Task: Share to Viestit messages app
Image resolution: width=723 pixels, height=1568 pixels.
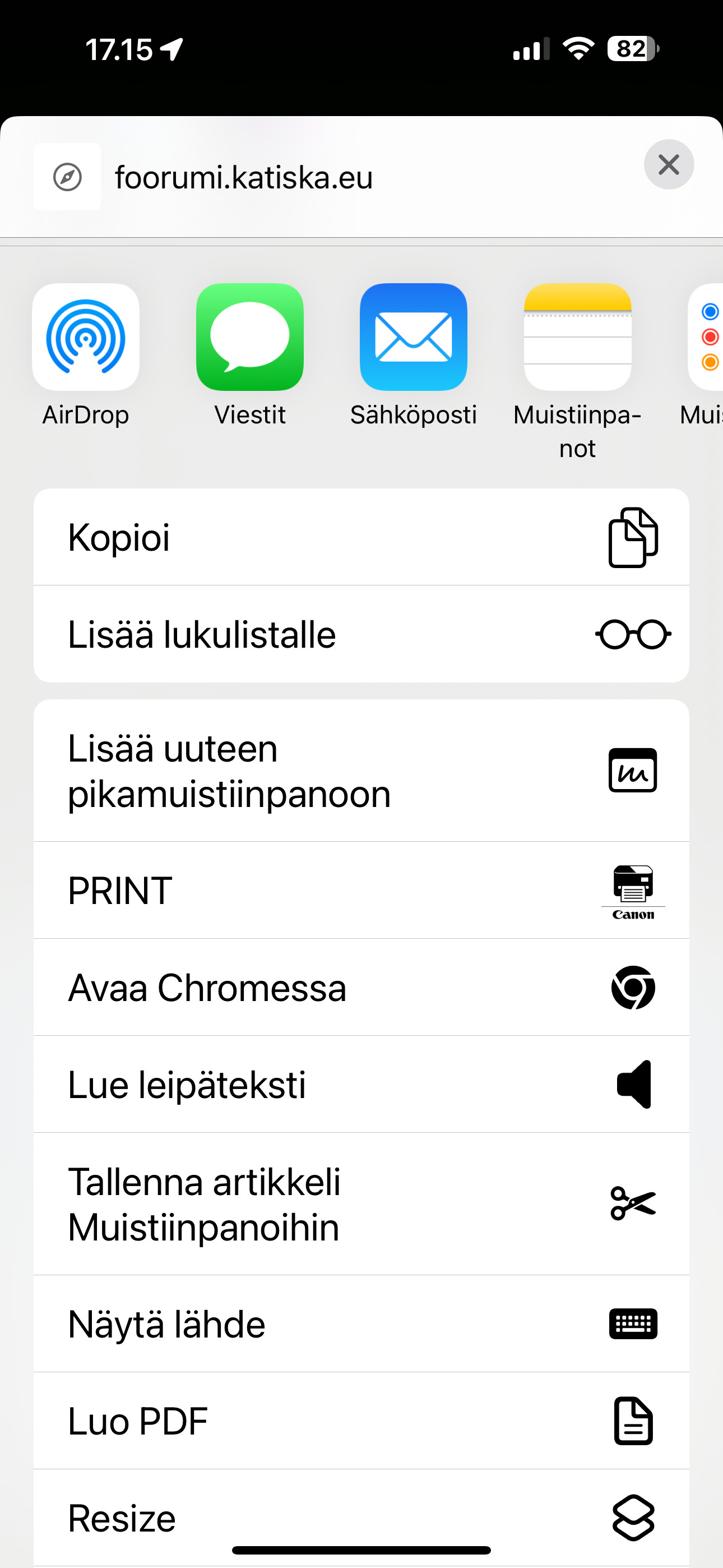Action: 249,337
